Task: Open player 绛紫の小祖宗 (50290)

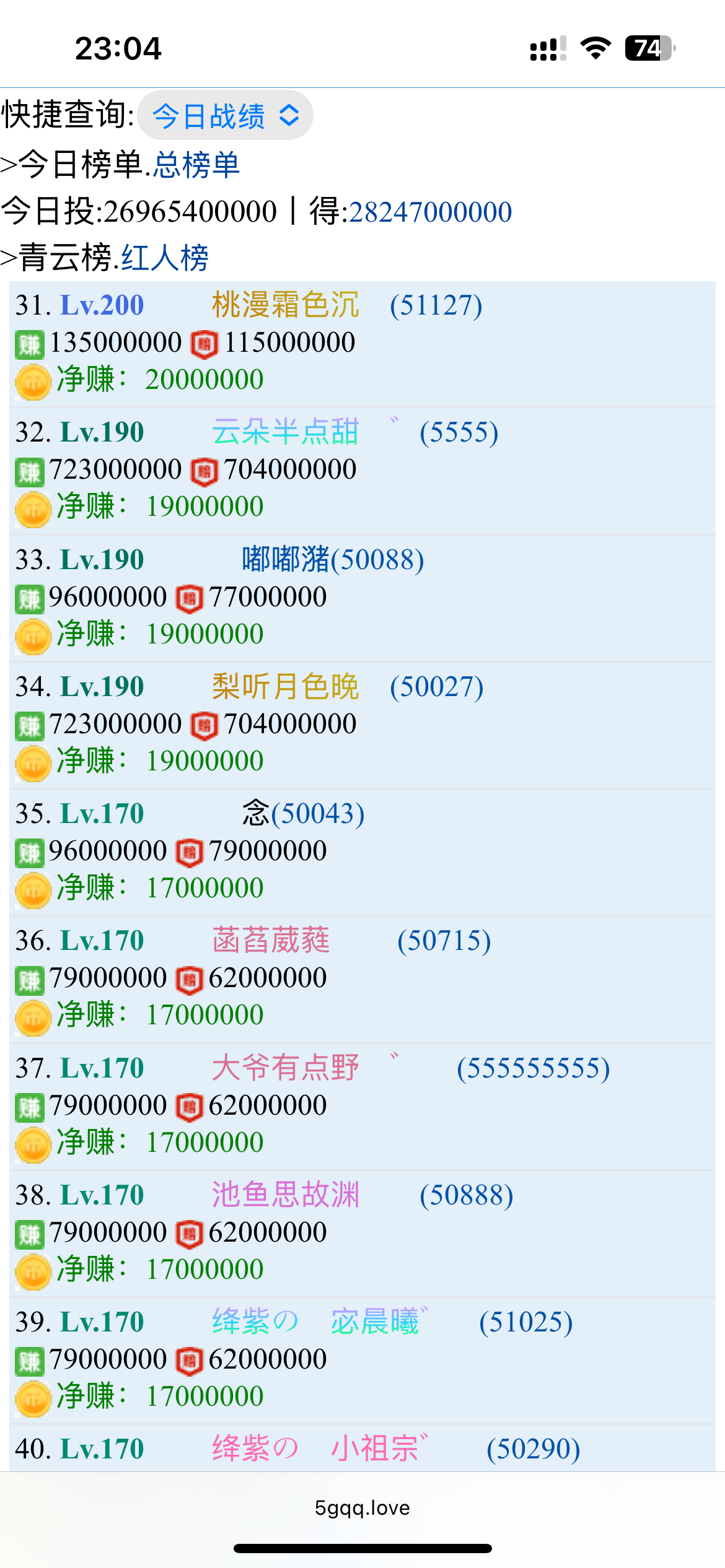Action: tap(395, 1449)
